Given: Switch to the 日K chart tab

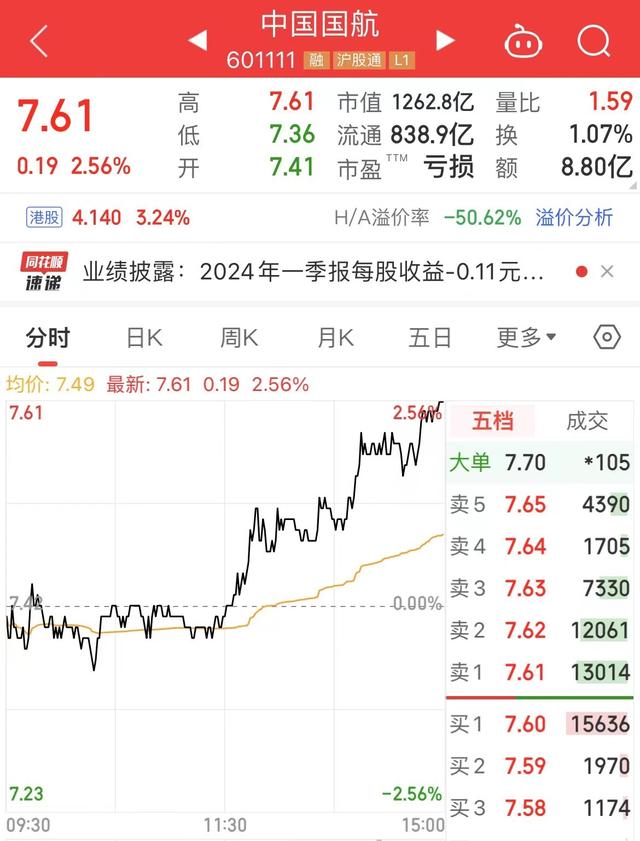Looking at the screenshot, I should (x=144, y=338).
